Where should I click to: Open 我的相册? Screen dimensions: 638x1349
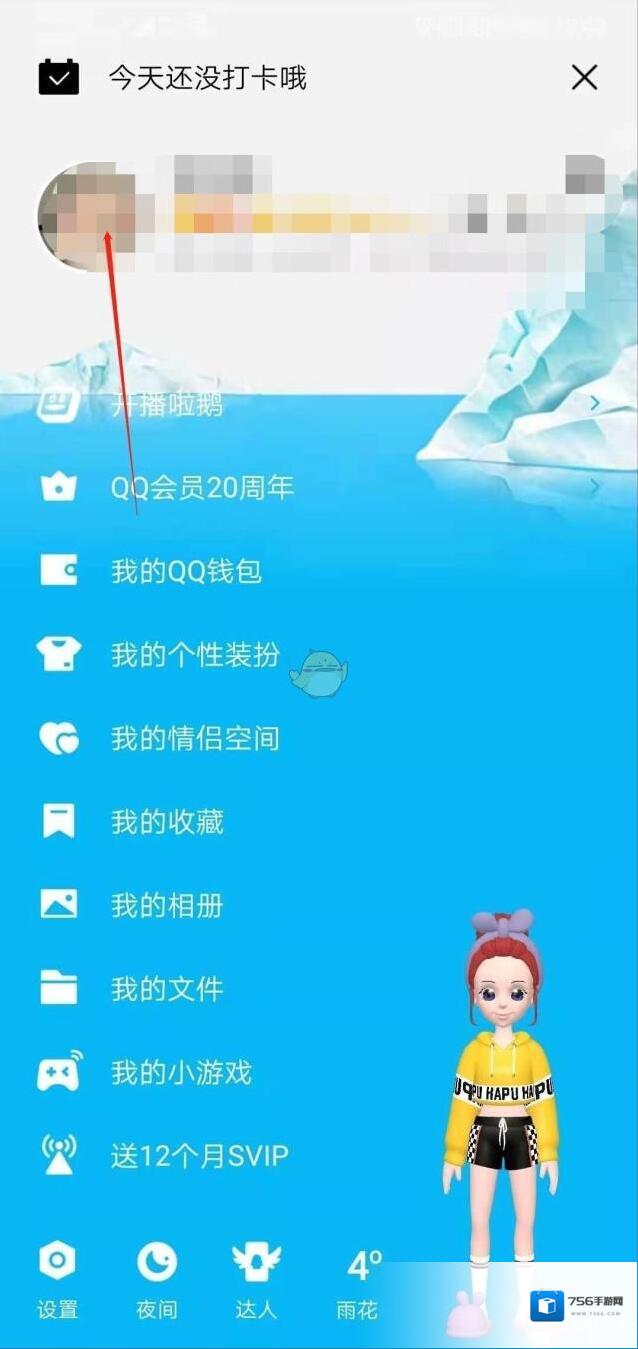(167, 905)
